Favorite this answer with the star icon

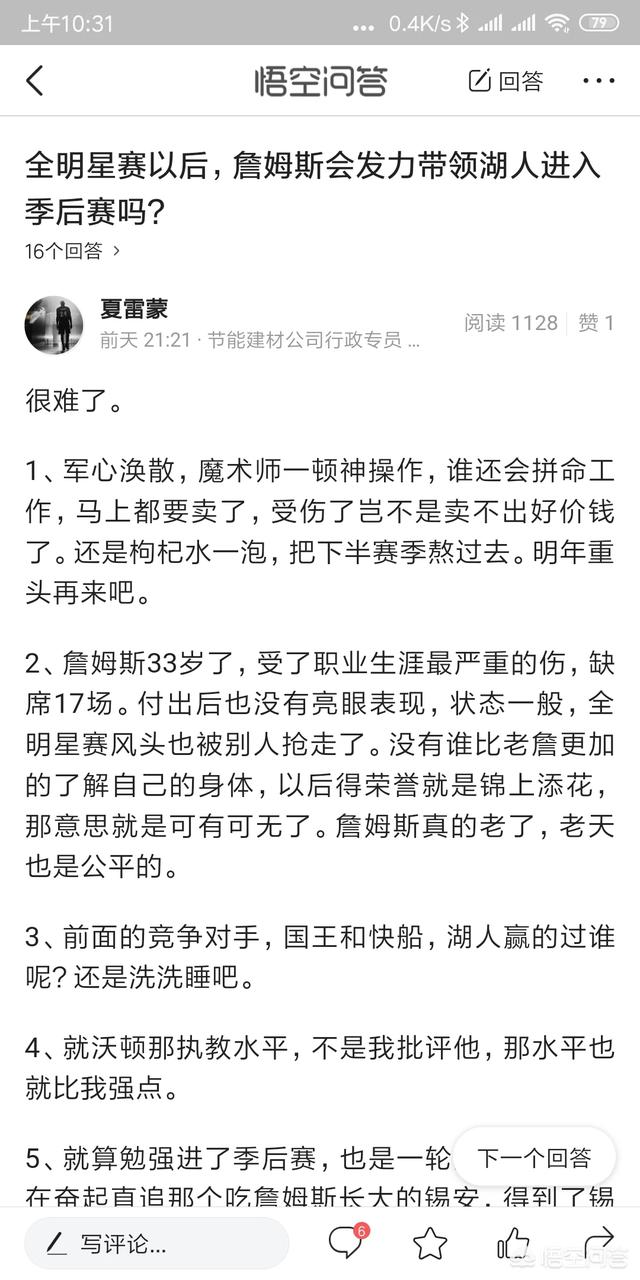point(430,1244)
